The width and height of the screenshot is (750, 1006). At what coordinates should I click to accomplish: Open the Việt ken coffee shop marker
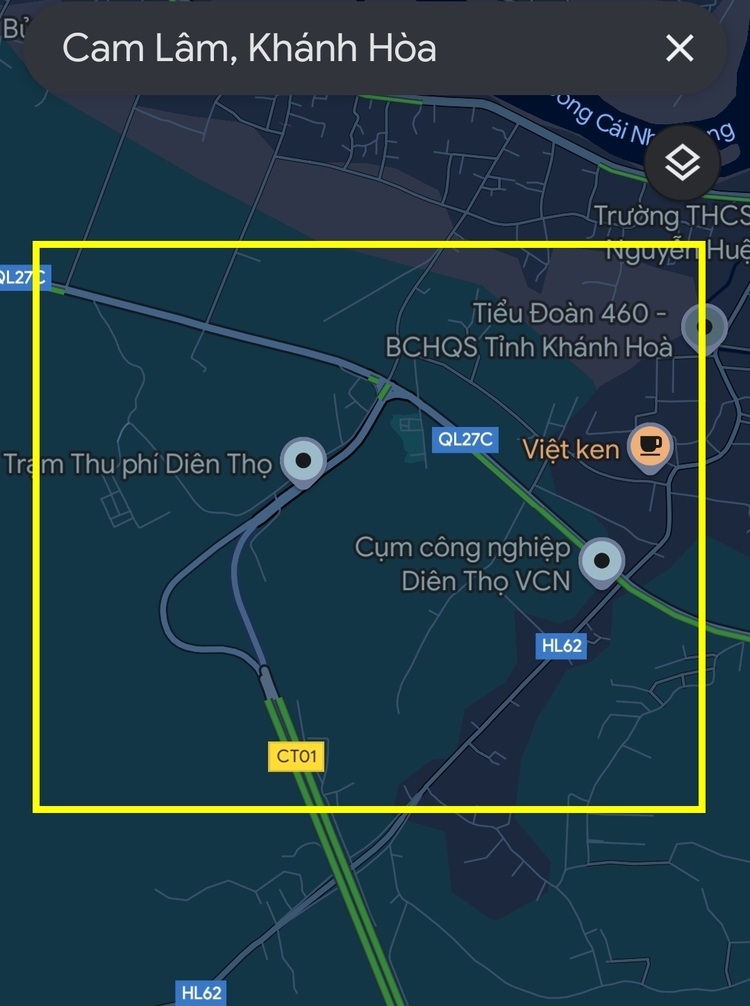(x=650, y=445)
